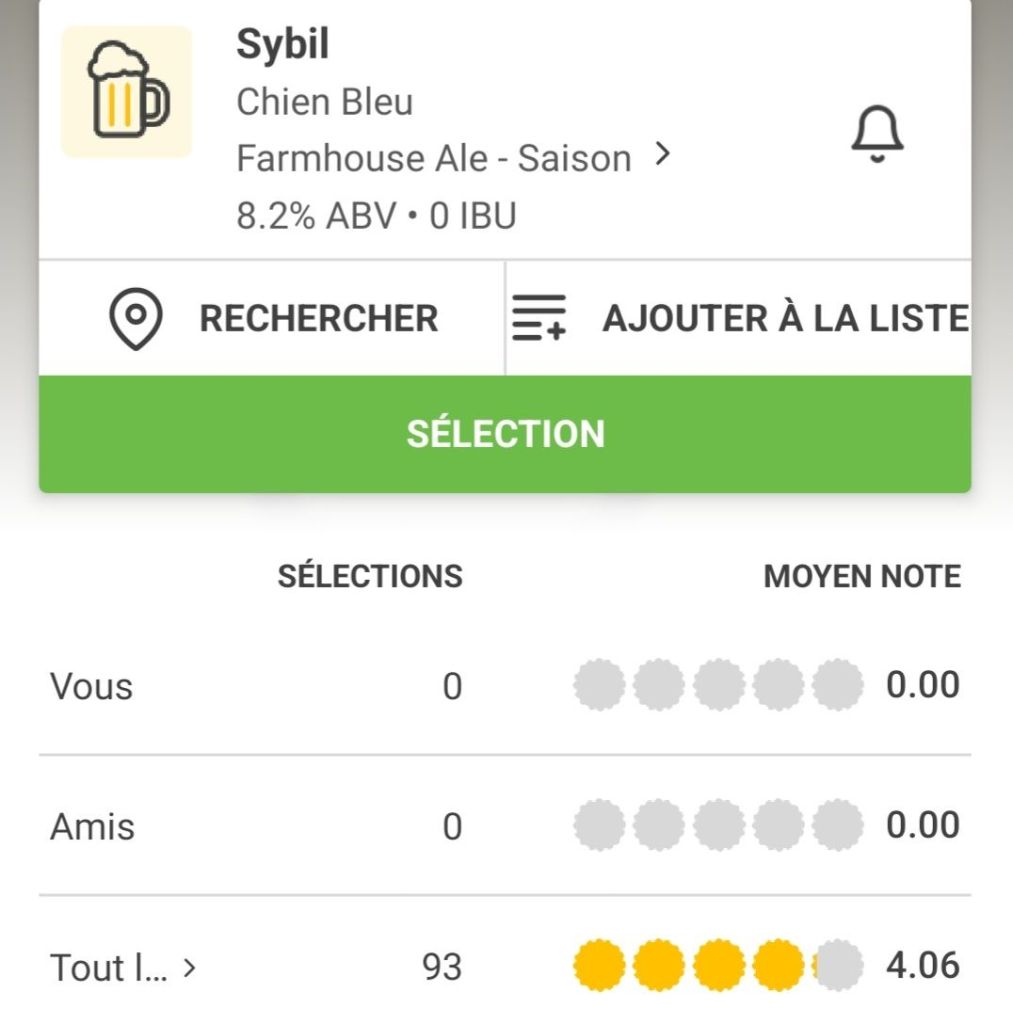Screen dimensions: 1013x1024
Task: Open the Tout l... ratings row
Action: pyautogui.click(x=123, y=967)
